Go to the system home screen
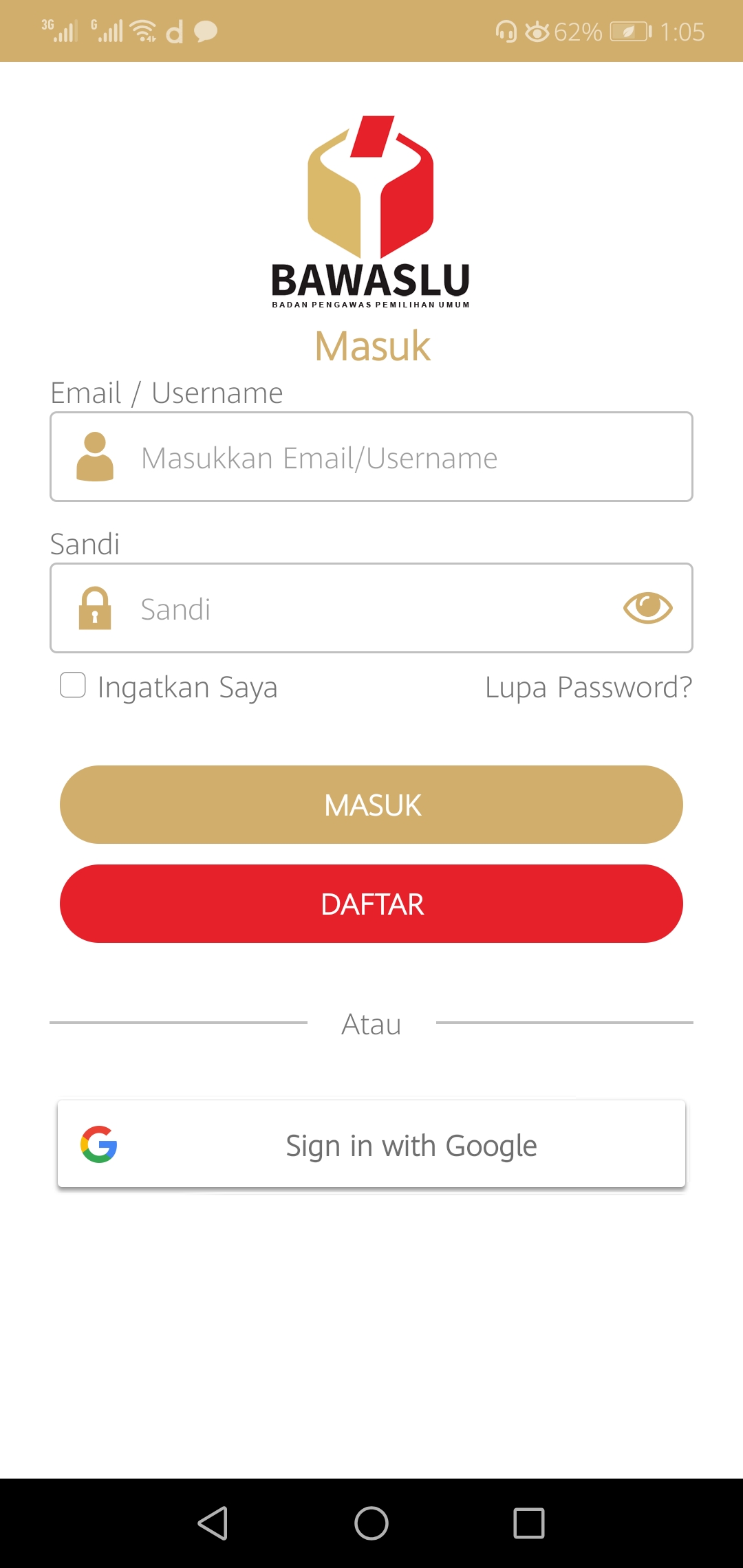Viewport: 743px width, 1568px height. coord(371,1523)
